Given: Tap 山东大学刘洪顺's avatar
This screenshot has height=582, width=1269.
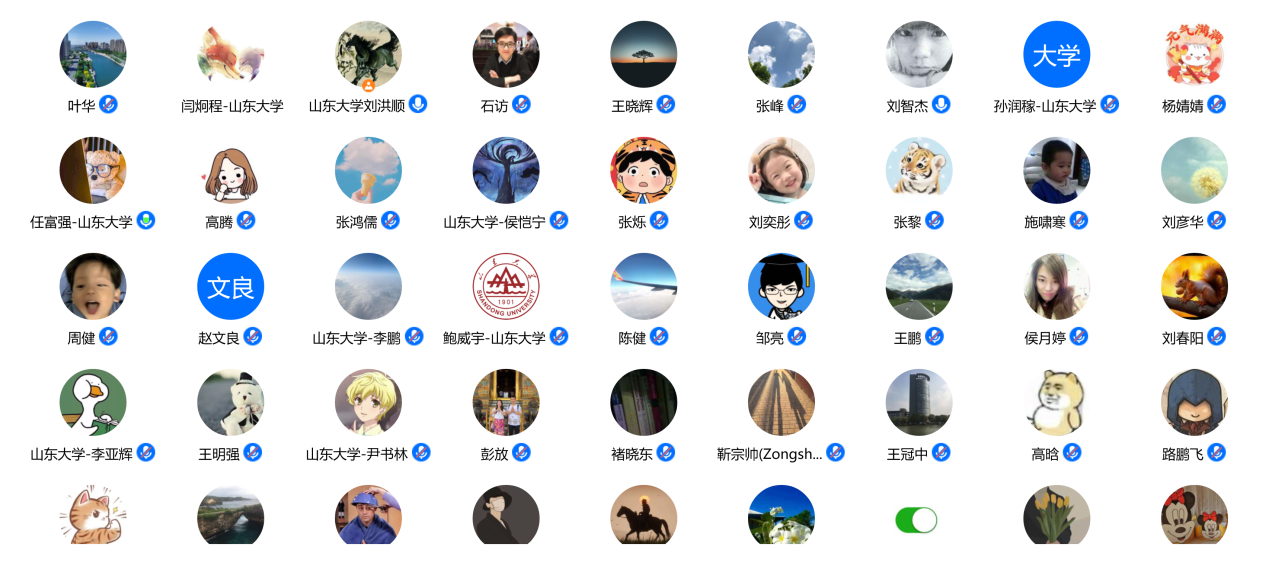Looking at the screenshot, I should pos(368,55).
